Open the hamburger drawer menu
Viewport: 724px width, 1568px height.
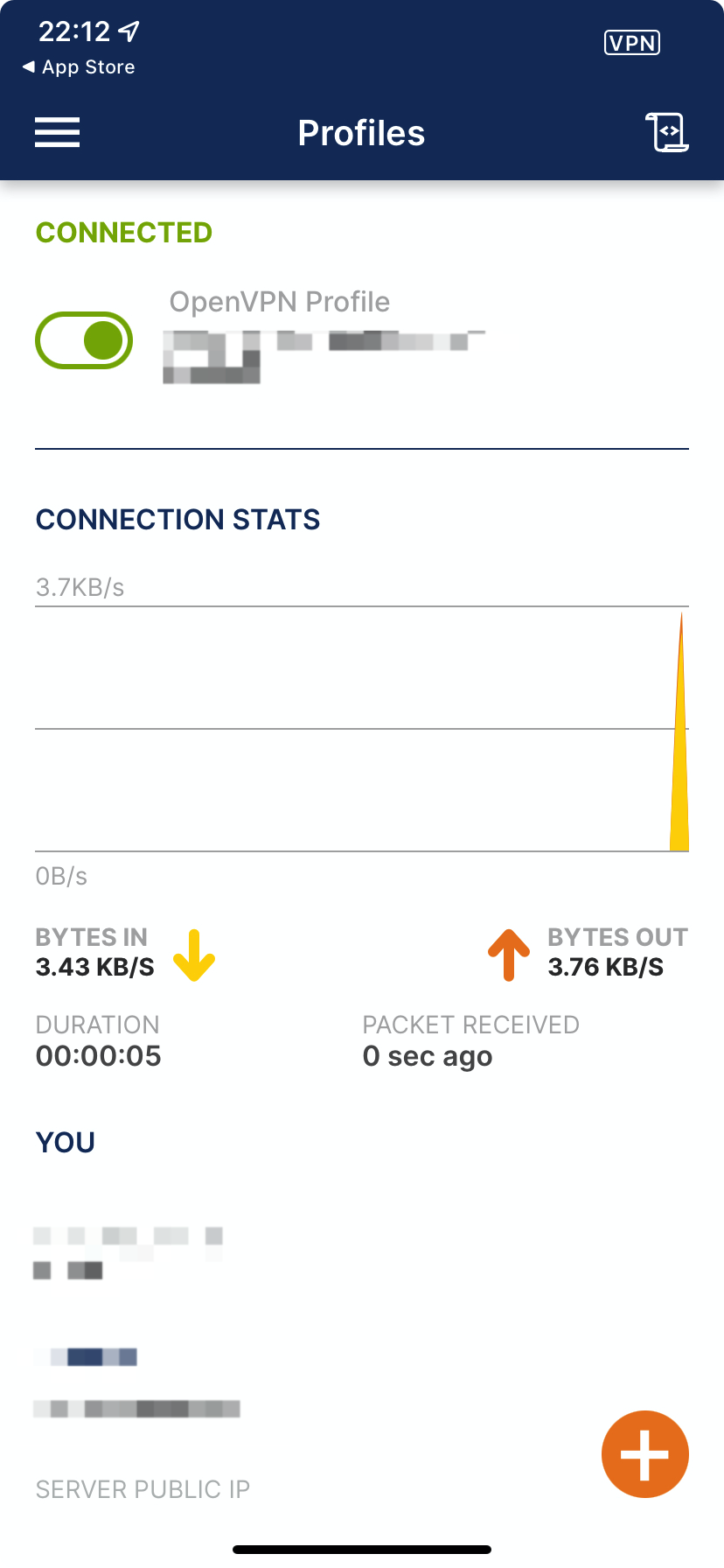coord(58,133)
